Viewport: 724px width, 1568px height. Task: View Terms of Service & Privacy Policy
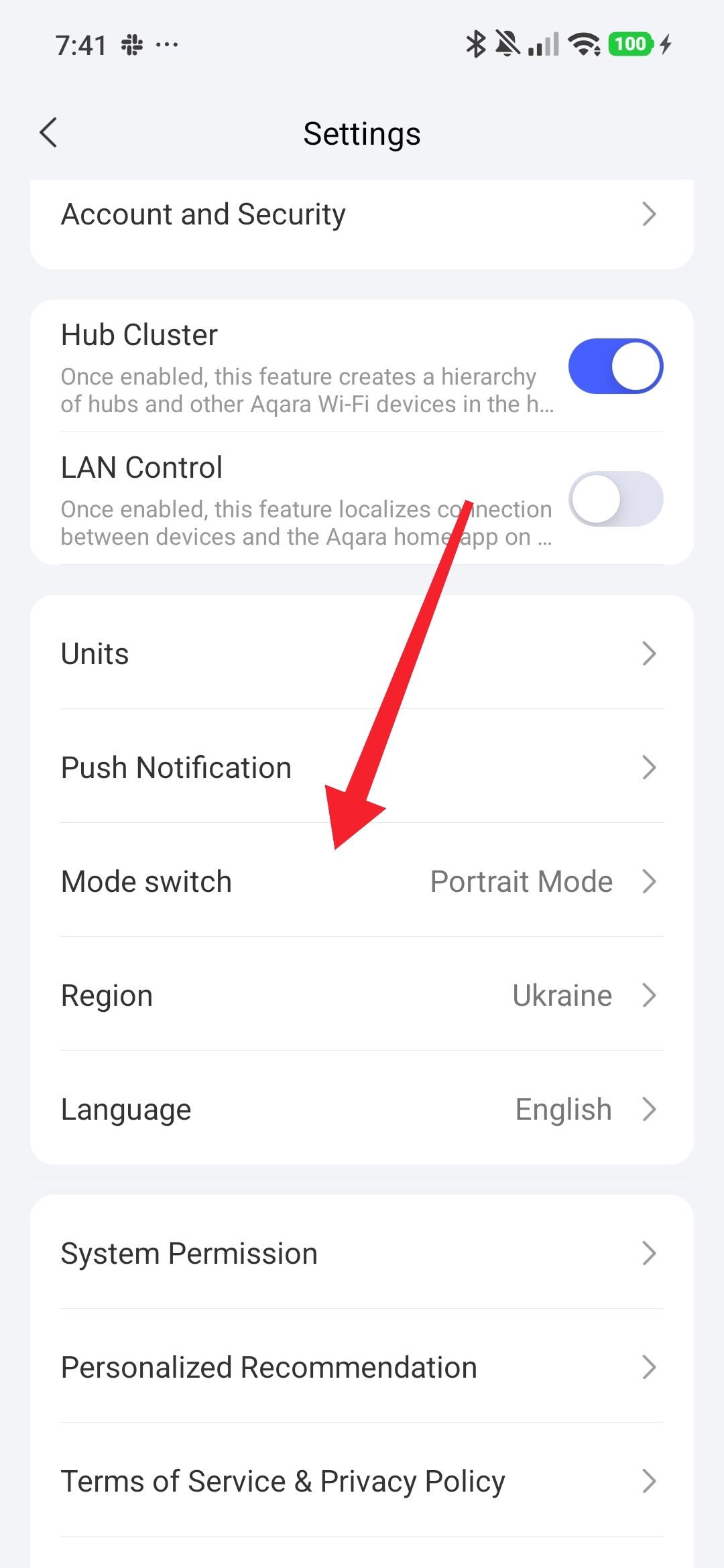362,1482
